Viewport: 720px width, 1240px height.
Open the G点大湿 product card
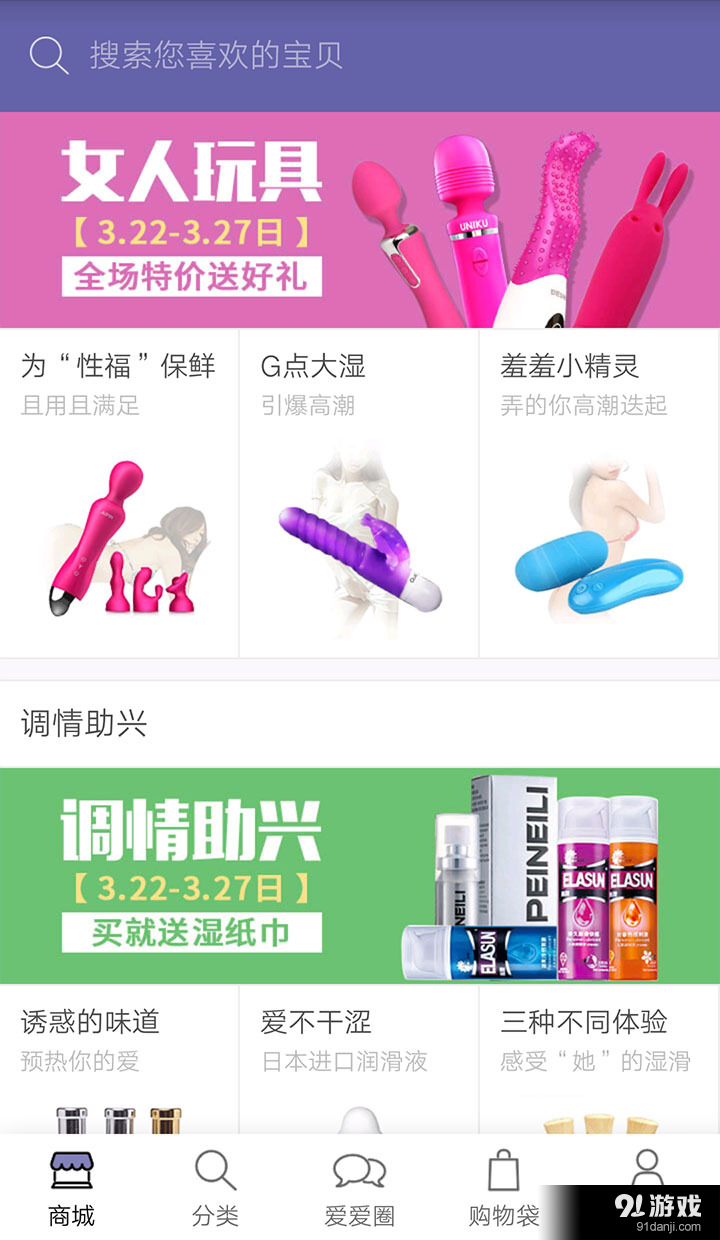pos(359,493)
